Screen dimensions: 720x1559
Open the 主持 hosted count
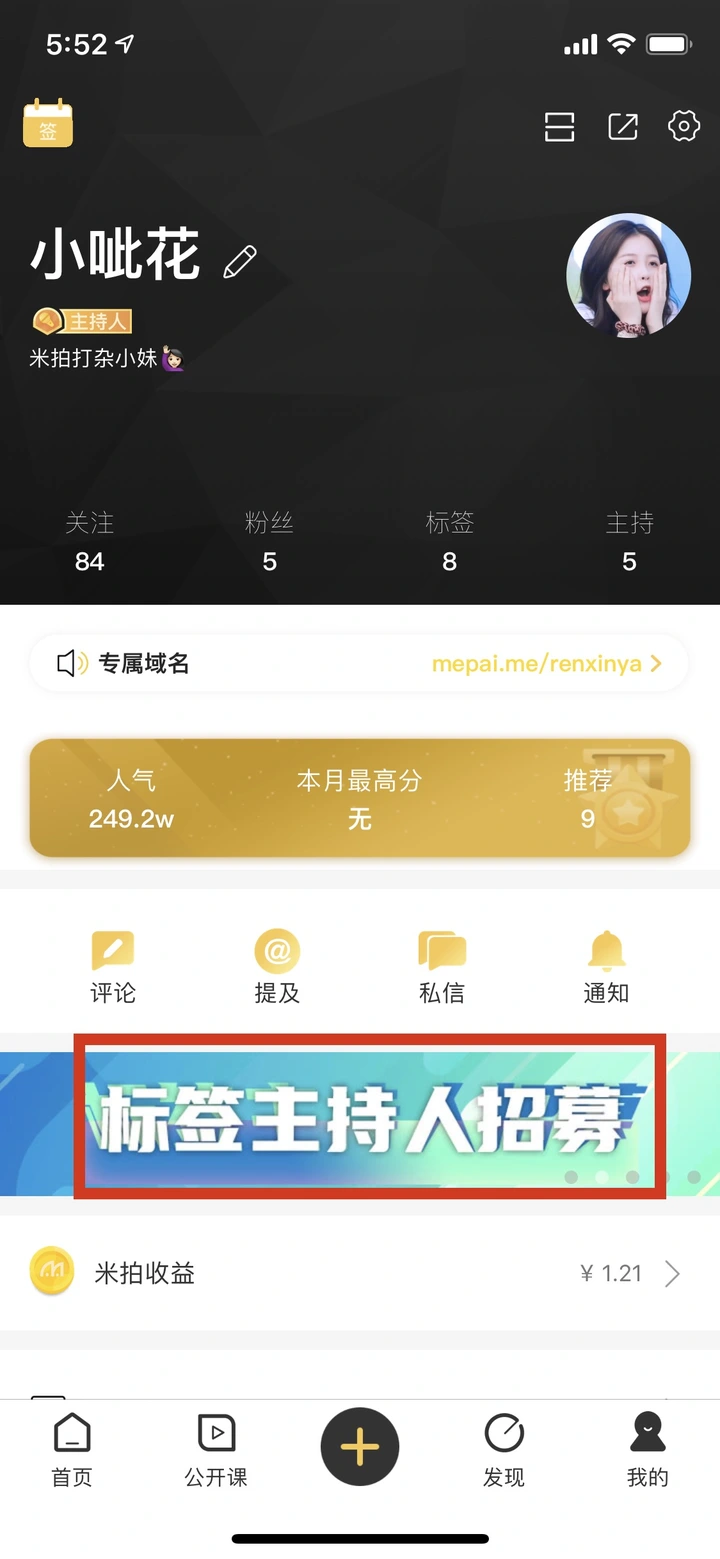pos(629,542)
